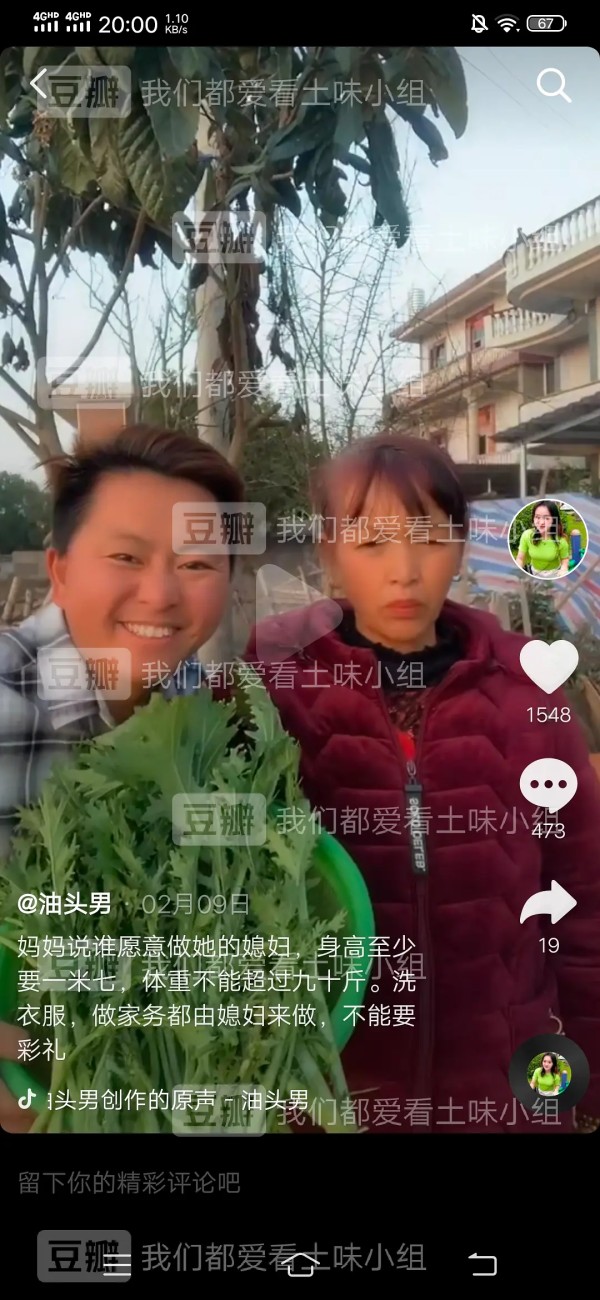Open the @油头男 username link
600x1300 pixels.
[x=65, y=905]
